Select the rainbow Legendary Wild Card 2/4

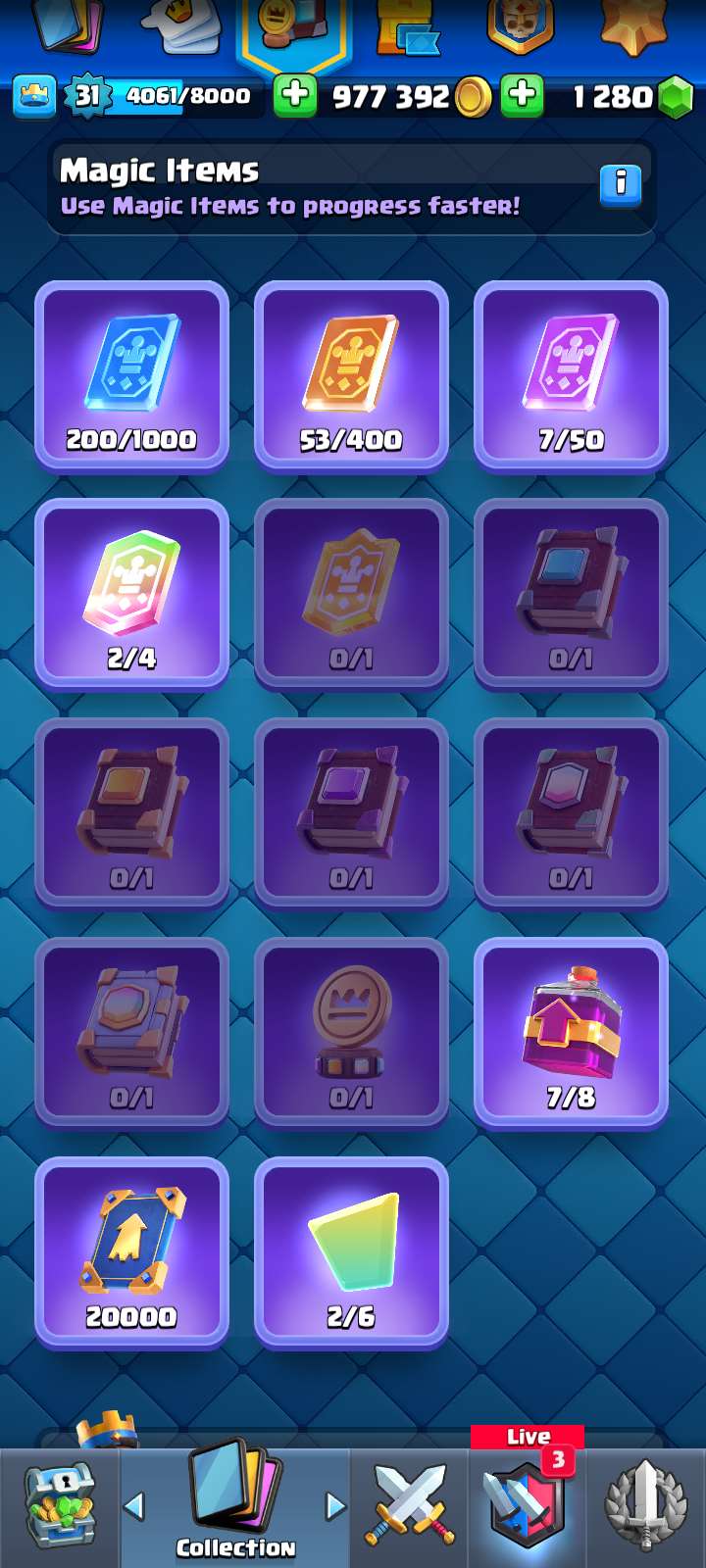click(131, 595)
